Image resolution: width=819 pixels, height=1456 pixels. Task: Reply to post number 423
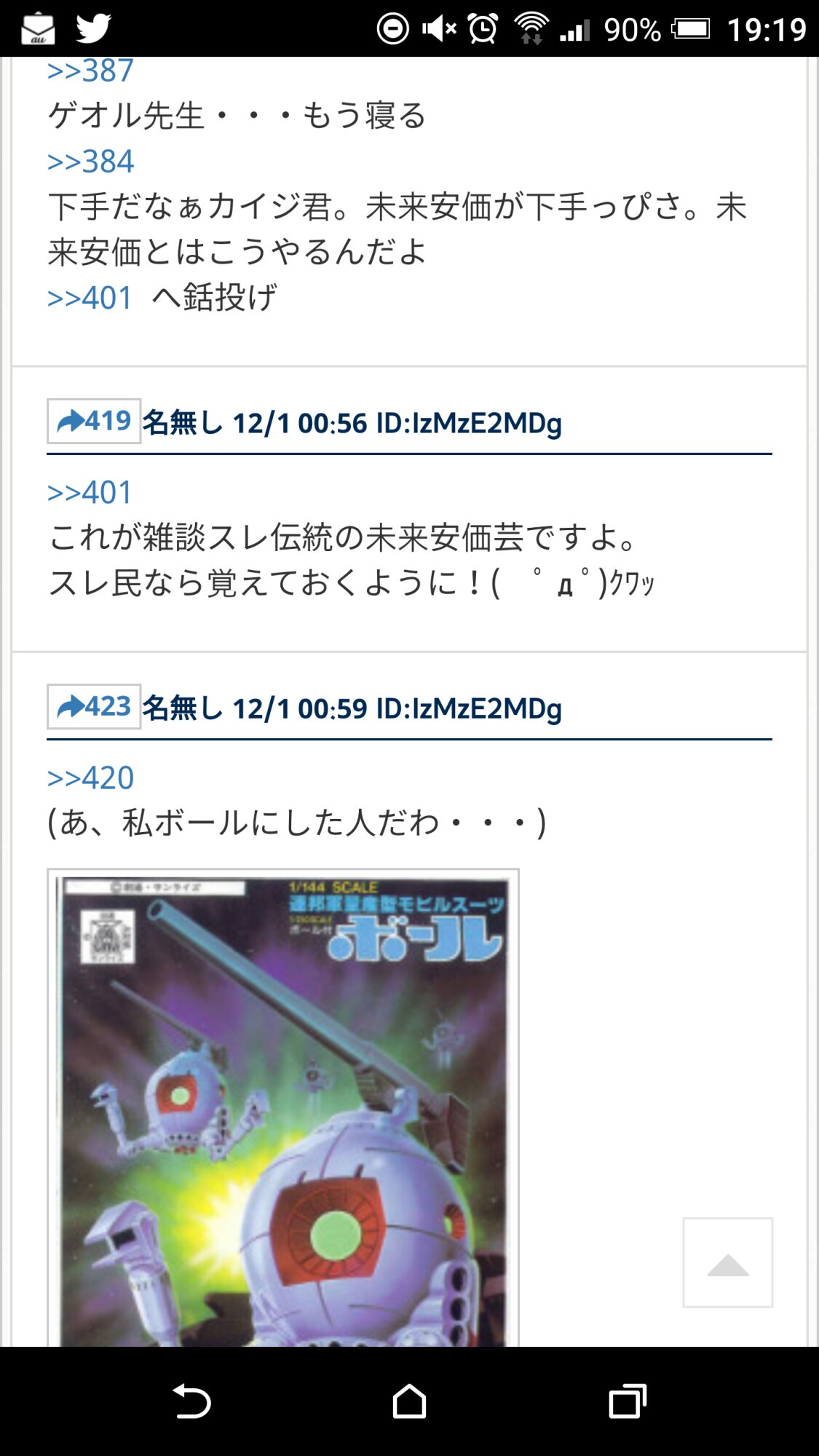pyautogui.click(x=94, y=707)
